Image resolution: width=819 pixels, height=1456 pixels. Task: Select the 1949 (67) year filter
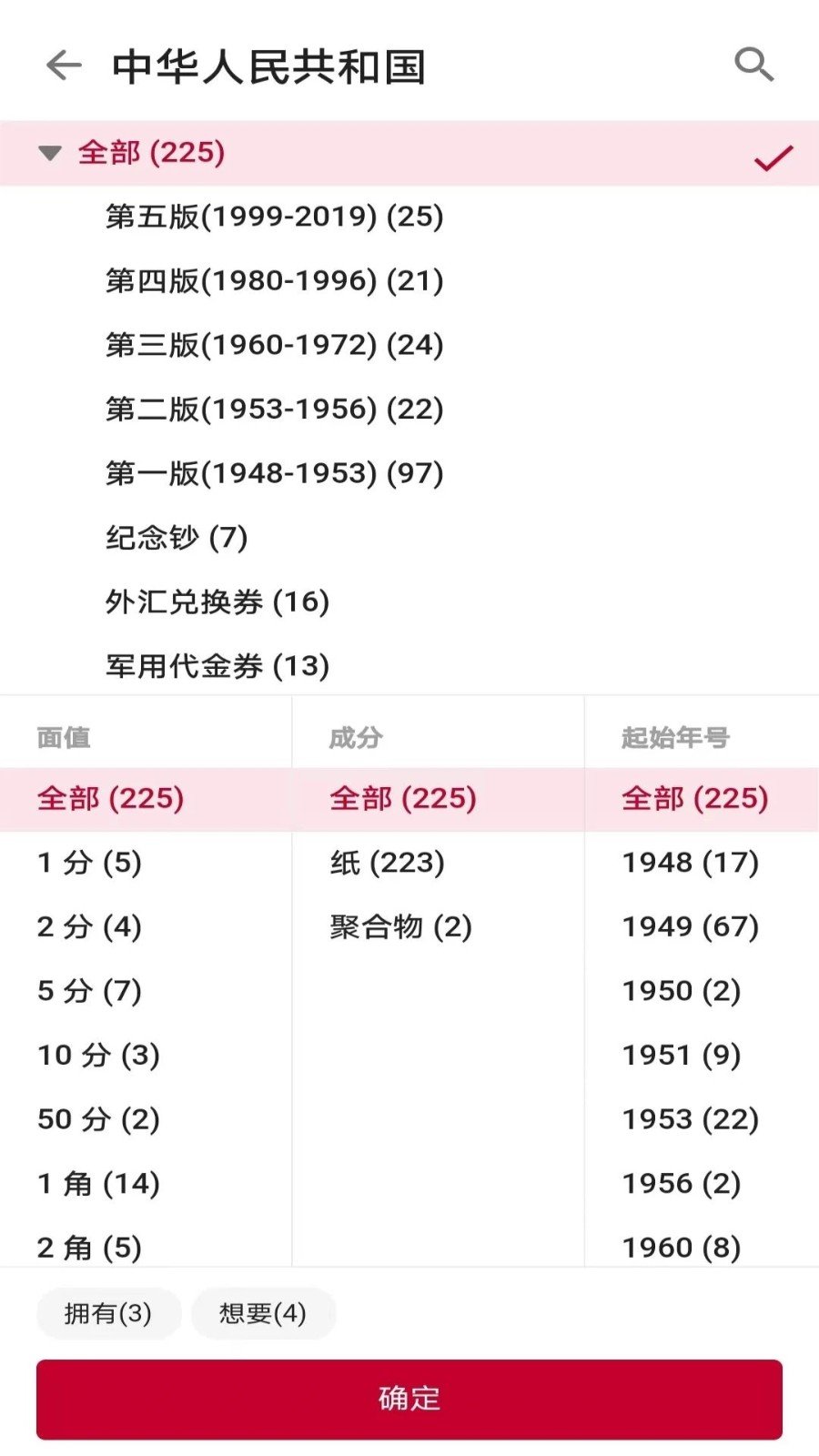689,926
